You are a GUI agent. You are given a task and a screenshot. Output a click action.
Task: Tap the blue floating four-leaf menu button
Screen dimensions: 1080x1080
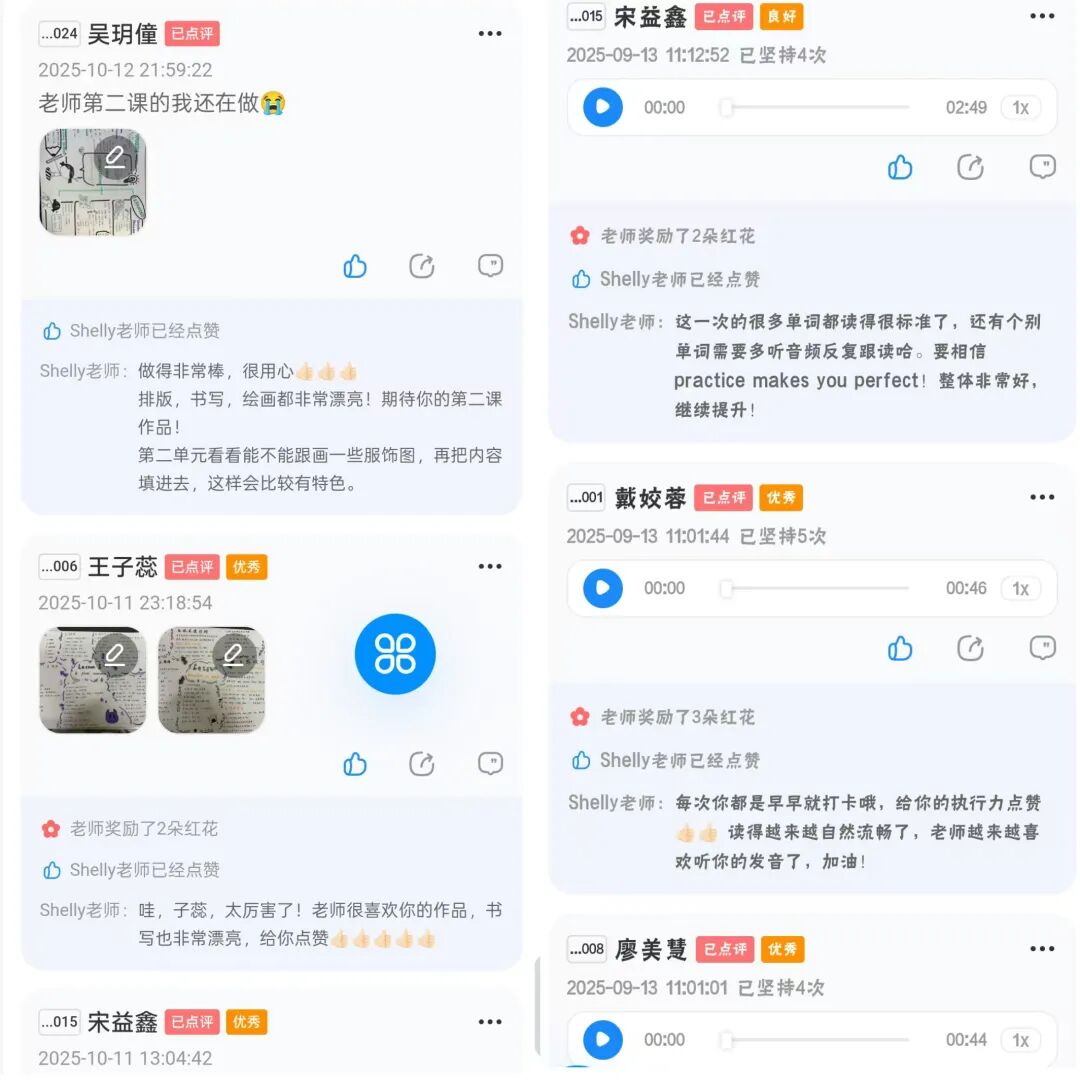pyautogui.click(x=395, y=654)
